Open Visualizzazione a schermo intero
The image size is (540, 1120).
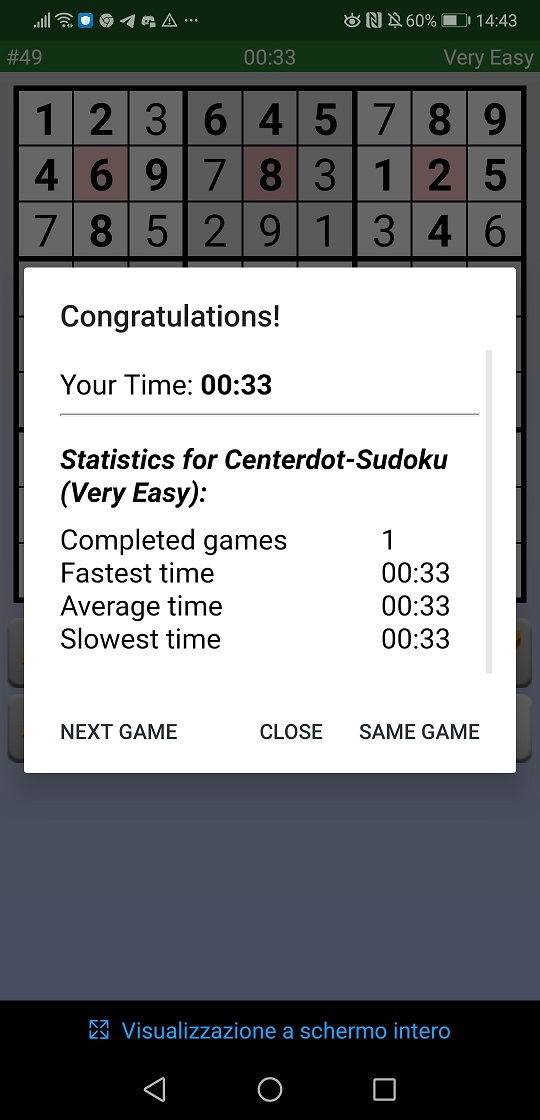[x=270, y=1030]
